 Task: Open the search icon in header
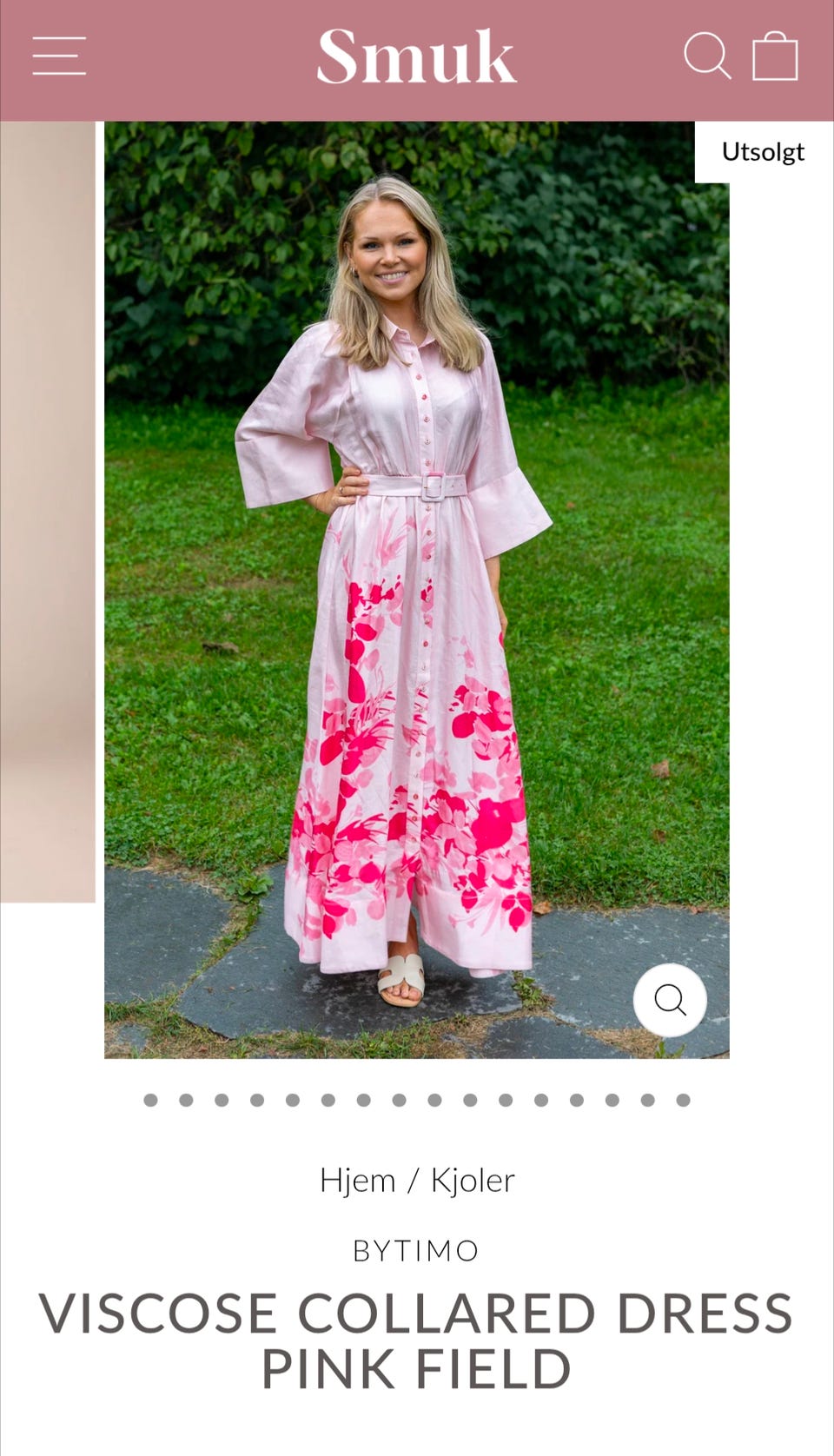707,56
